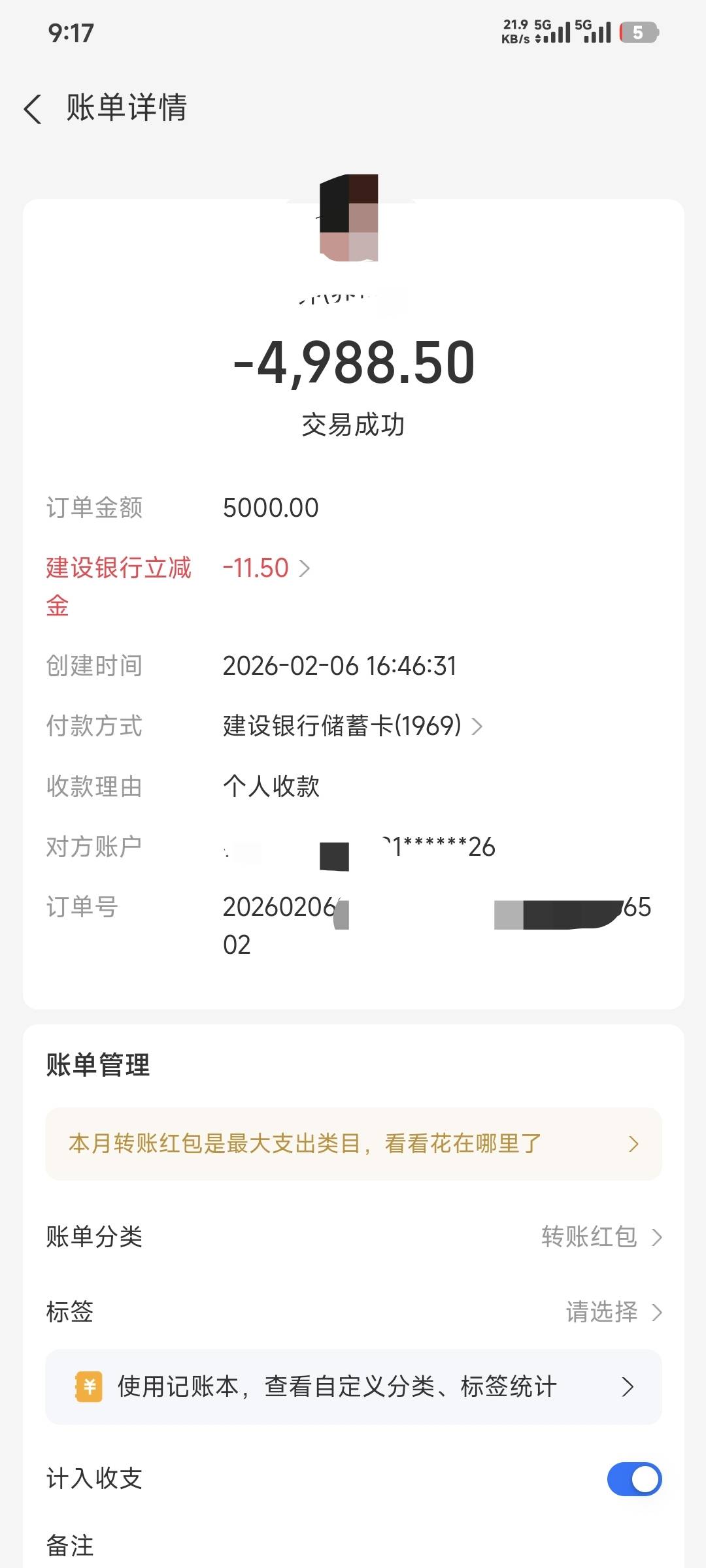Screen dimensions: 706x1568
Task: Toggle the 计入收支 switch off
Action: [x=633, y=1478]
